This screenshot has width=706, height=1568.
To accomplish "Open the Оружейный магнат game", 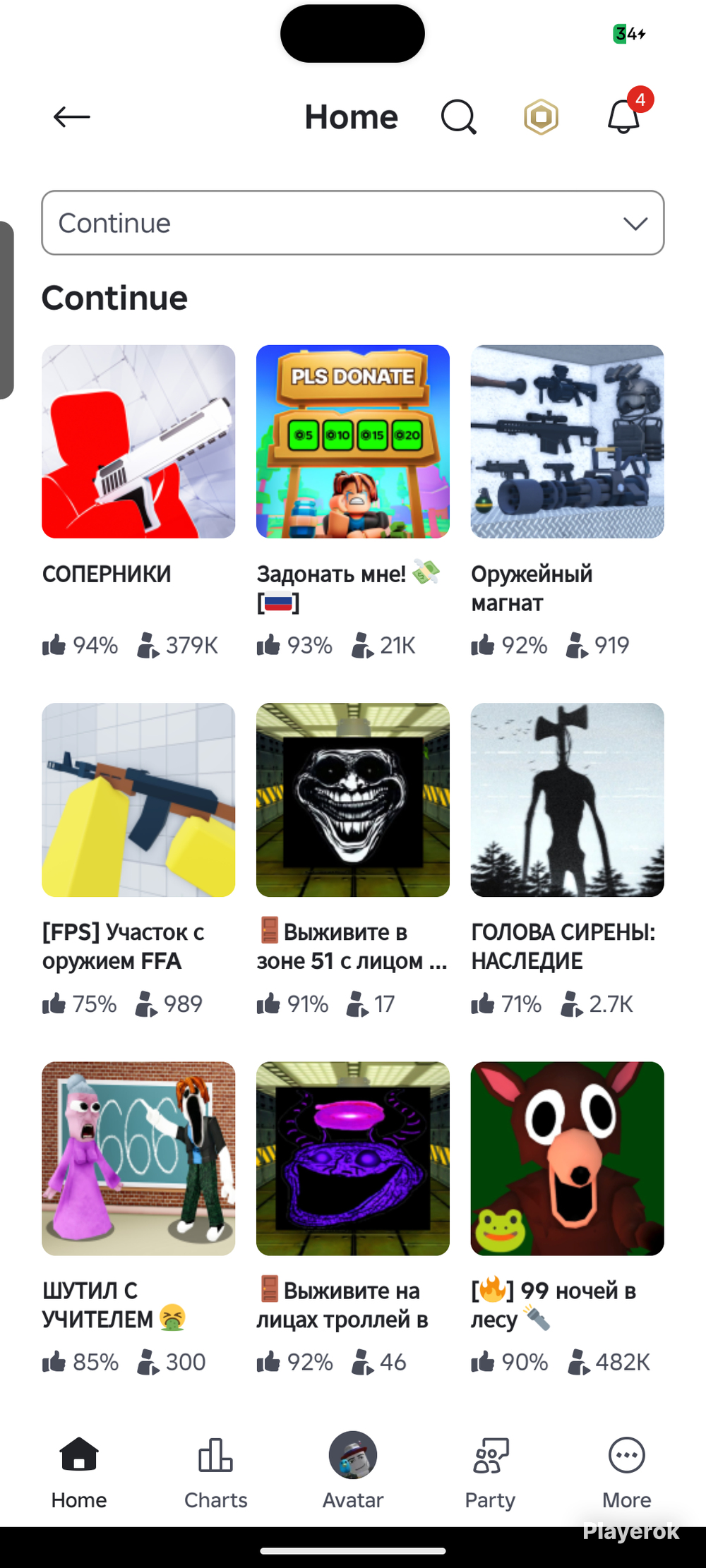I will click(568, 442).
